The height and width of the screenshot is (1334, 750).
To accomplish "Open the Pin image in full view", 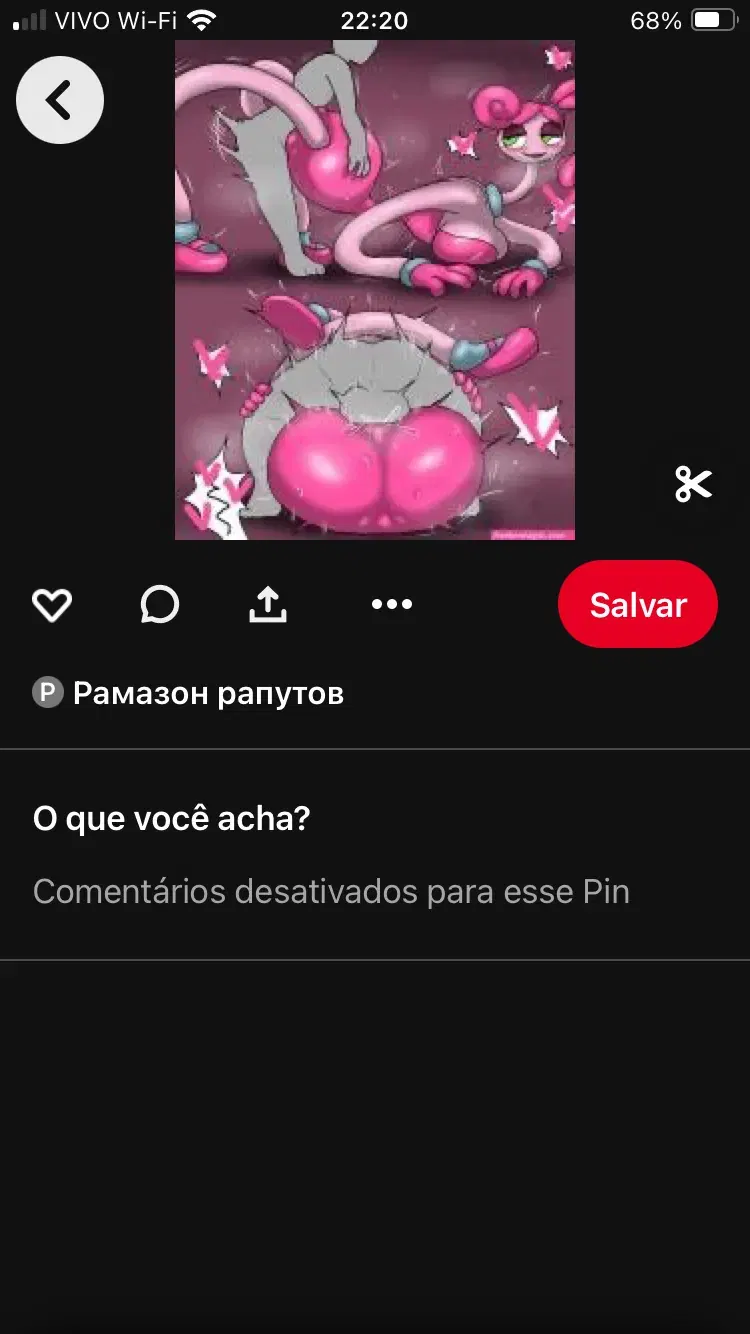I will pos(375,290).
